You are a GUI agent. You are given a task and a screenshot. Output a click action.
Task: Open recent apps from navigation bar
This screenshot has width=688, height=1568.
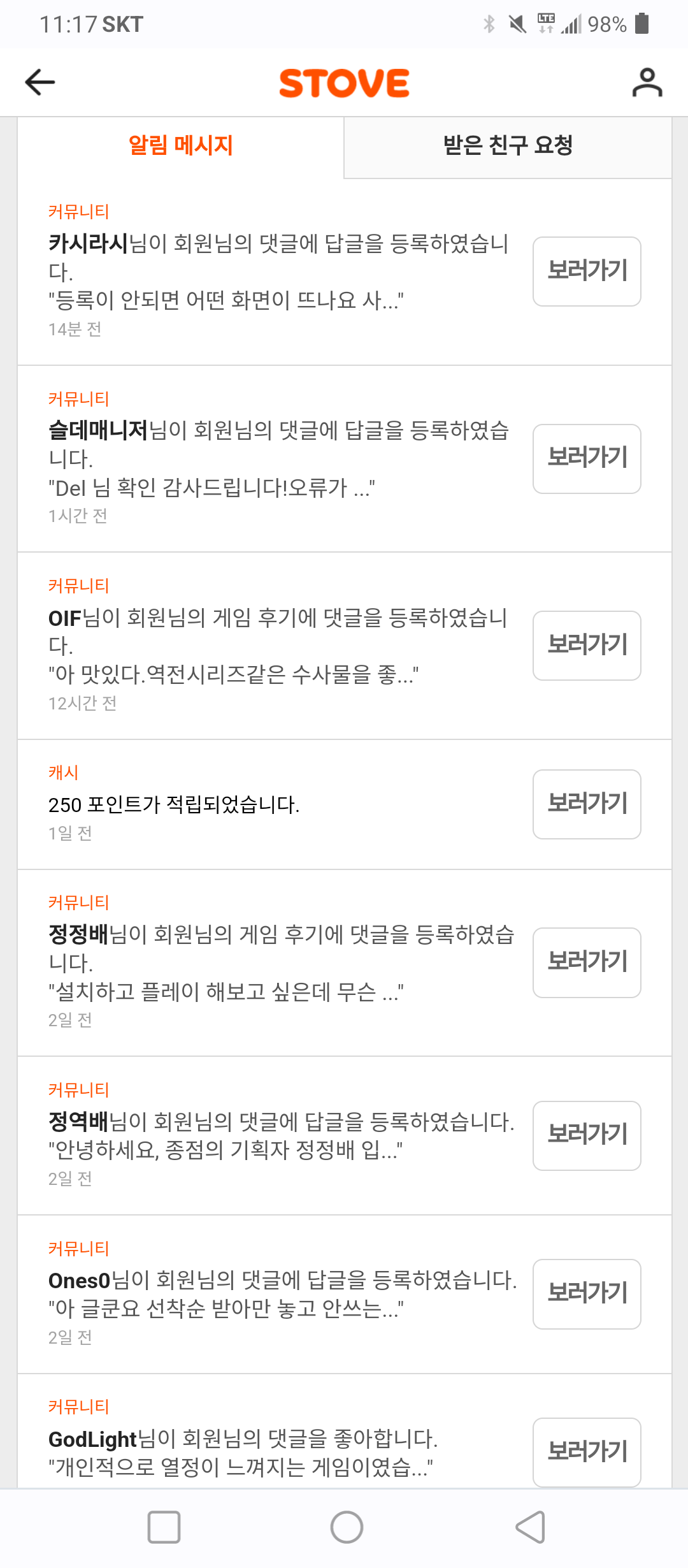pyautogui.click(x=164, y=1527)
